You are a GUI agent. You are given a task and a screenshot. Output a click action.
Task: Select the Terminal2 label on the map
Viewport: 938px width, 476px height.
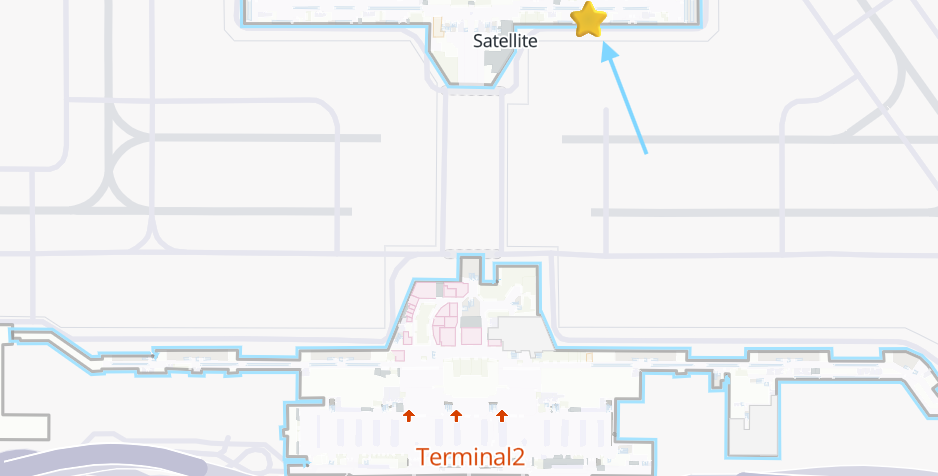pyautogui.click(x=470, y=457)
